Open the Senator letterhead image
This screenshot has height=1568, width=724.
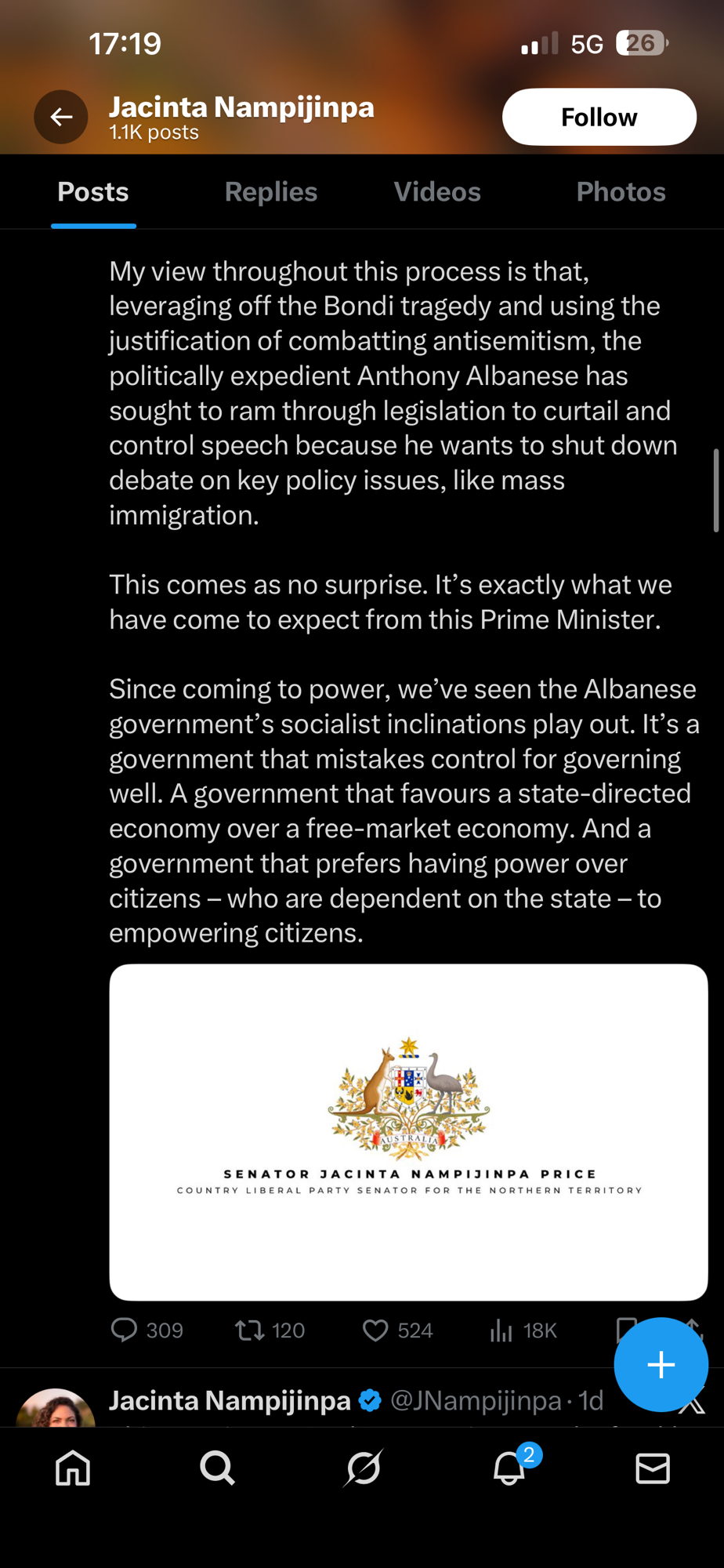click(408, 1131)
